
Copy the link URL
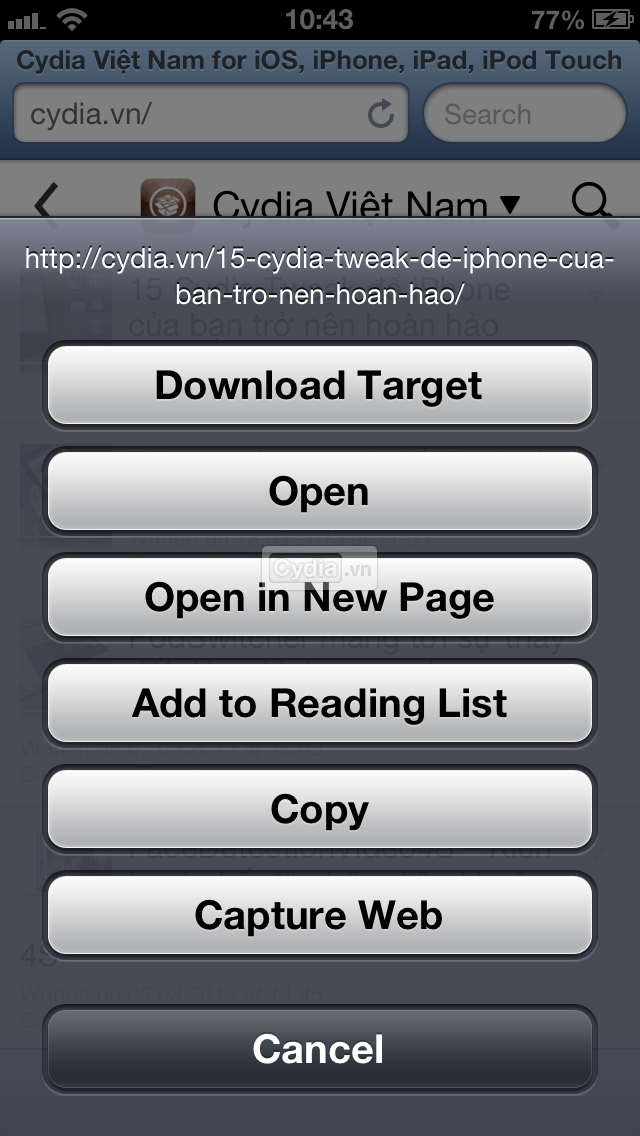[x=320, y=809]
